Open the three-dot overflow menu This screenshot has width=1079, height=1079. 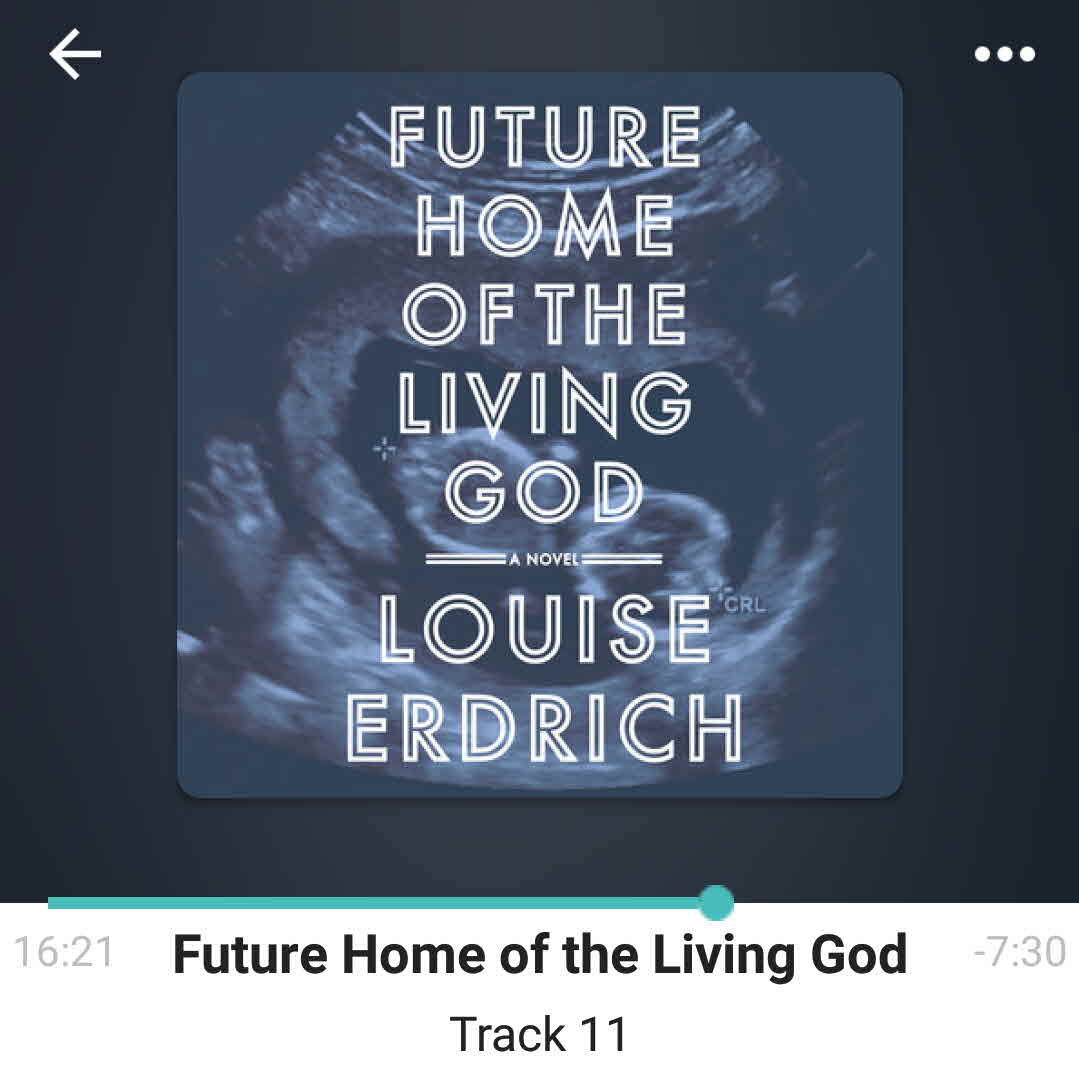tap(1004, 54)
